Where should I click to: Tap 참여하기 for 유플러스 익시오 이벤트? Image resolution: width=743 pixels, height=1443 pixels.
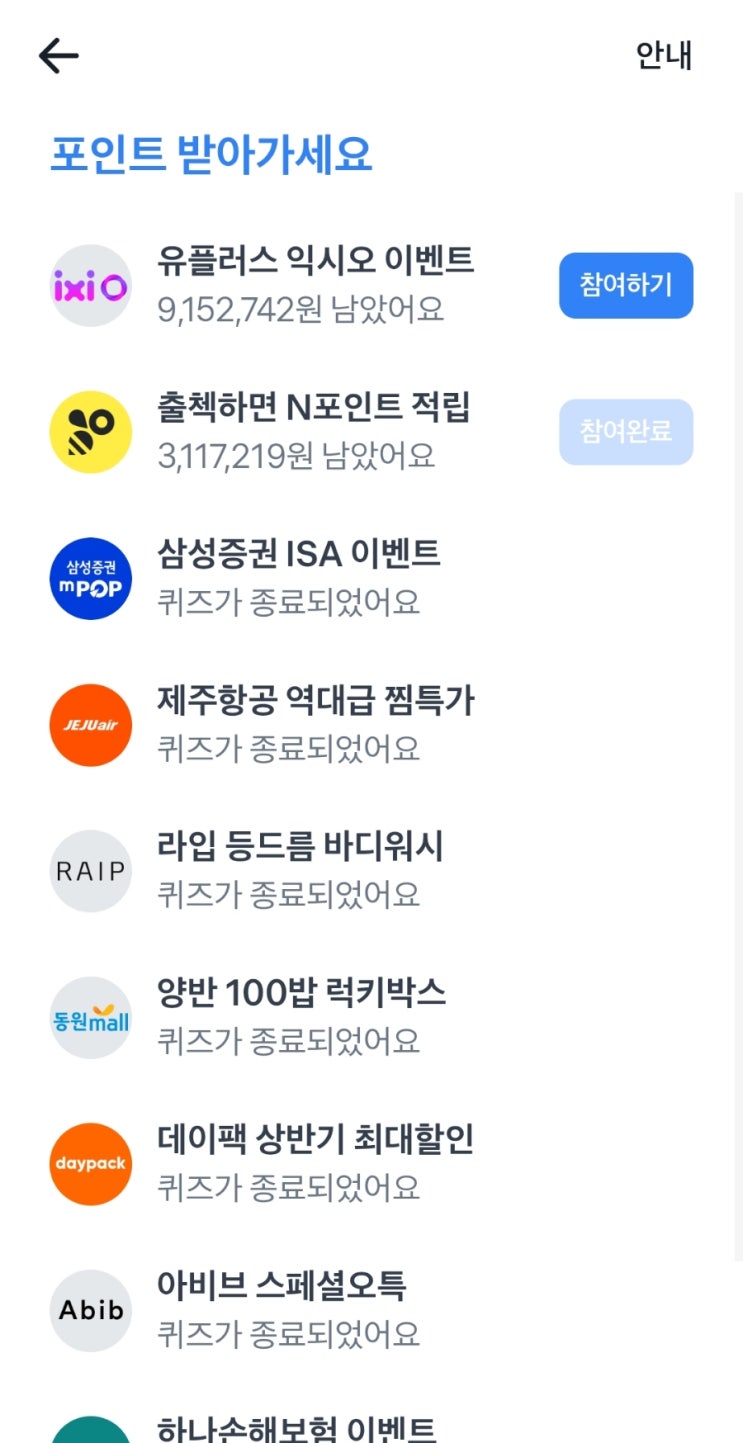point(626,285)
